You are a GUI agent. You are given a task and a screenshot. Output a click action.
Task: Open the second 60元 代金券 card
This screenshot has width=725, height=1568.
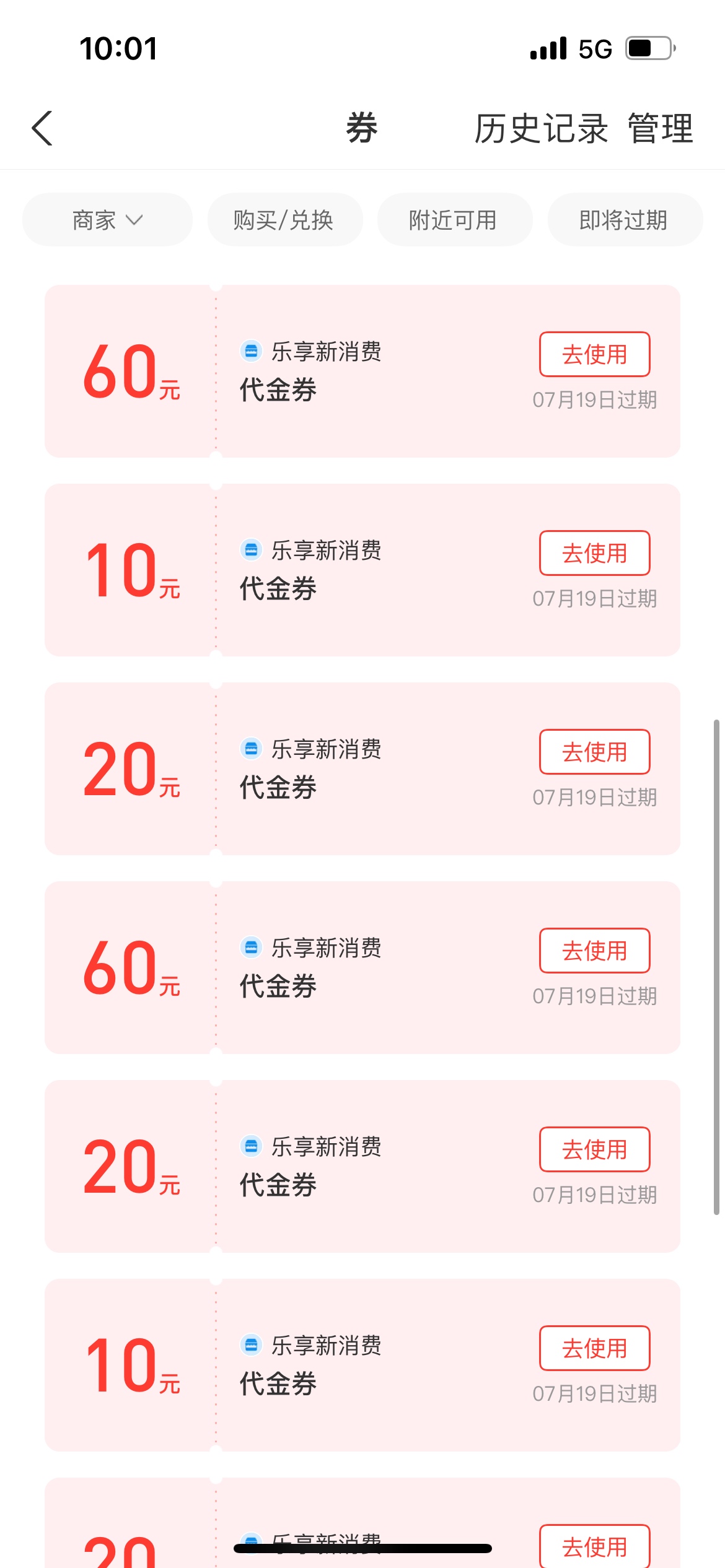point(362,967)
